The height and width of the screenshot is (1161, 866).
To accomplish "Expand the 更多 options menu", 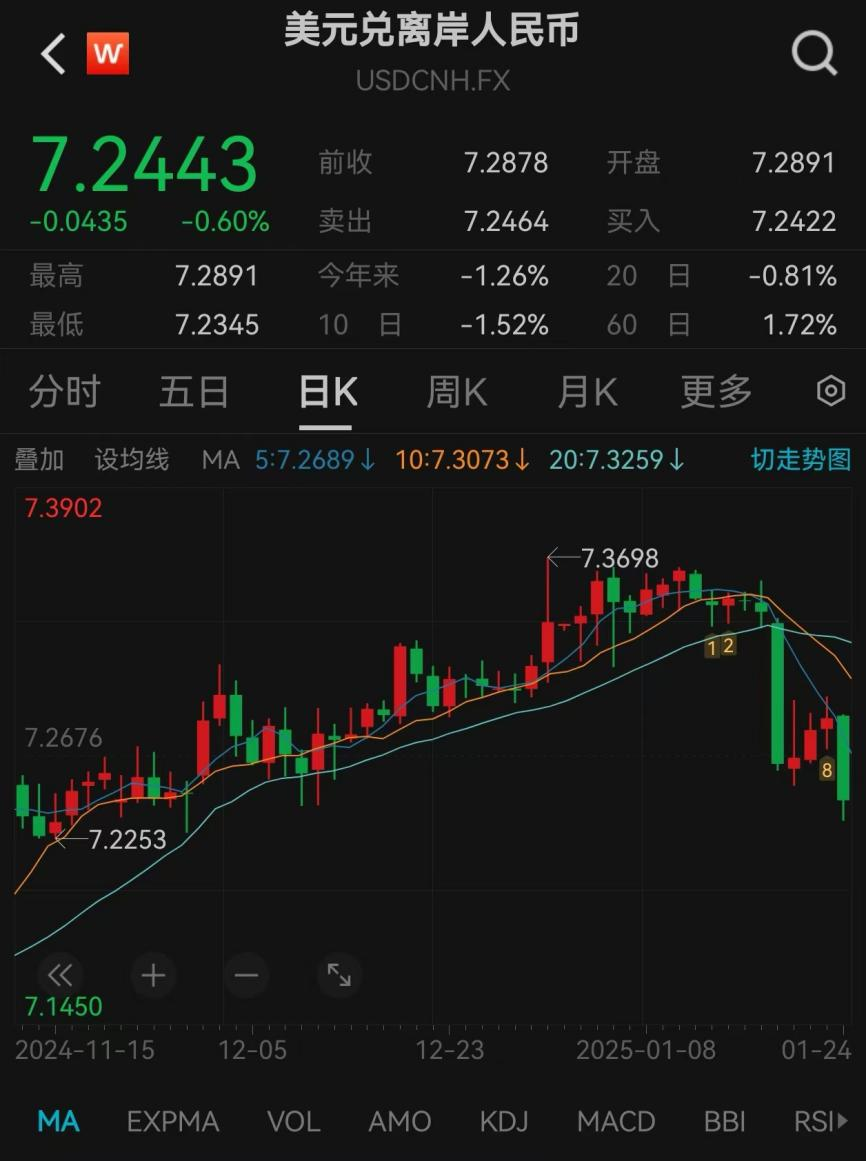I will coord(714,393).
